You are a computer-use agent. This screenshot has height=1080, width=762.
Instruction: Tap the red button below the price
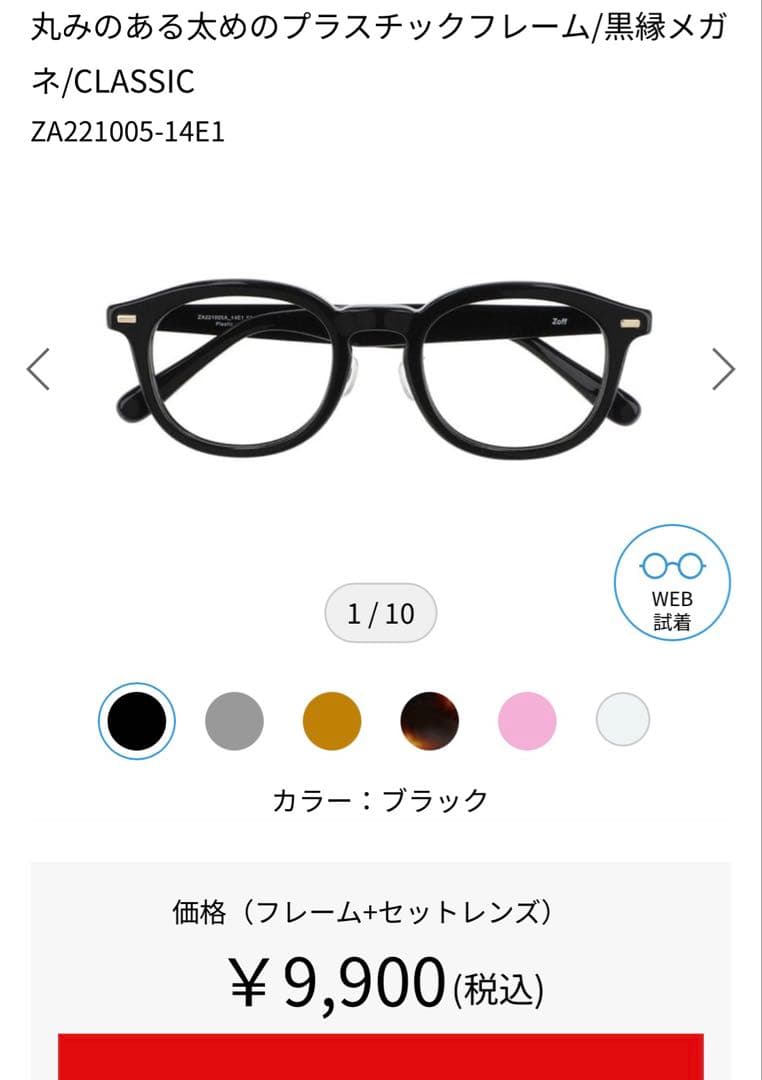click(381, 1057)
